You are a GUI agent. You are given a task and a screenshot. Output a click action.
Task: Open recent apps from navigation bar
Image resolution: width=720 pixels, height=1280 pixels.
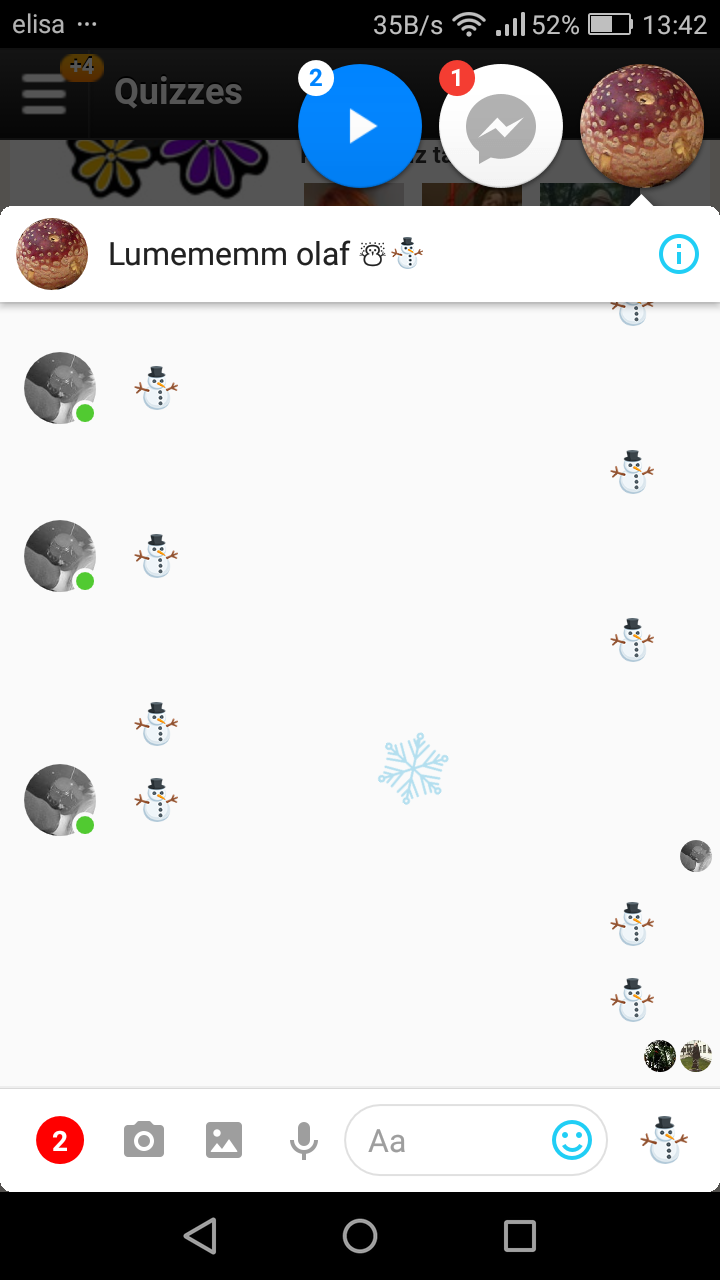[x=520, y=1236]
